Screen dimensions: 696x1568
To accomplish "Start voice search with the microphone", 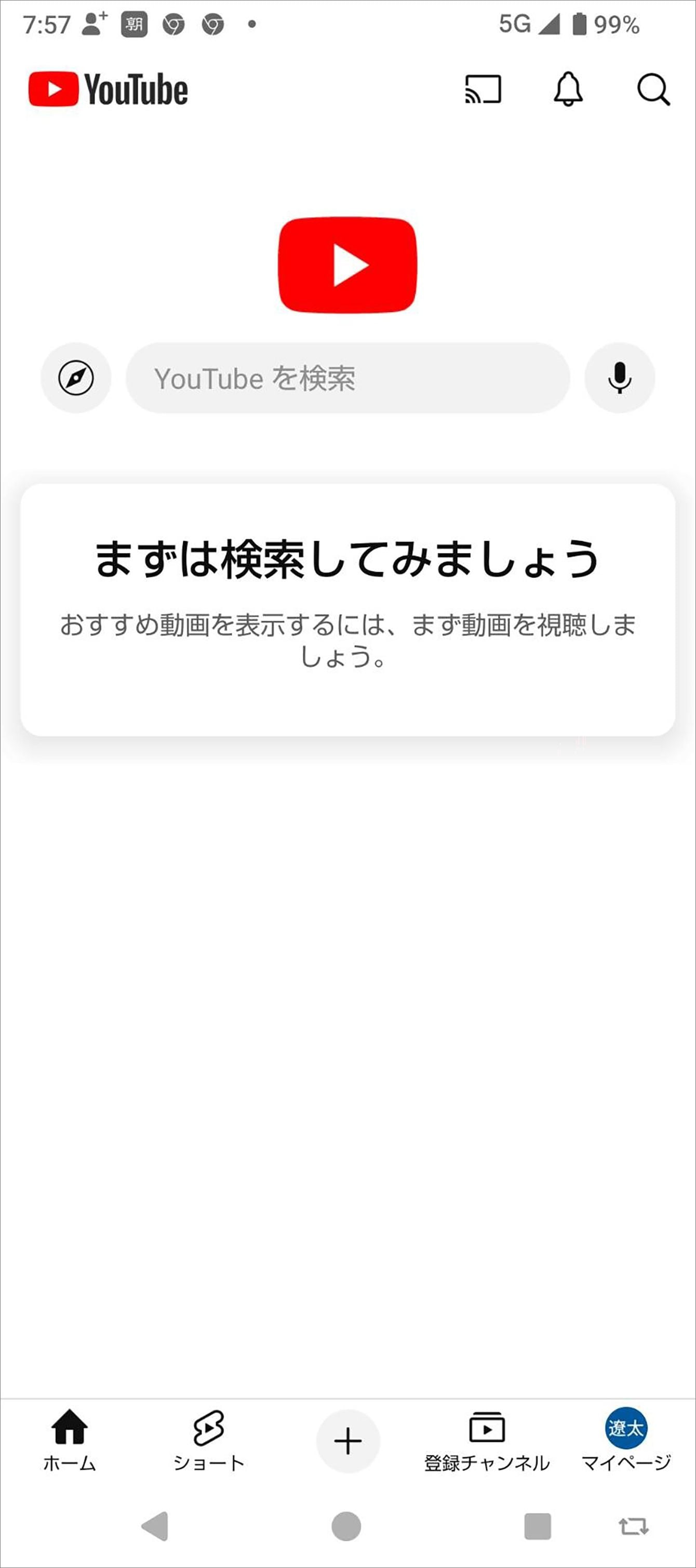I will click(x=619, y=378).
